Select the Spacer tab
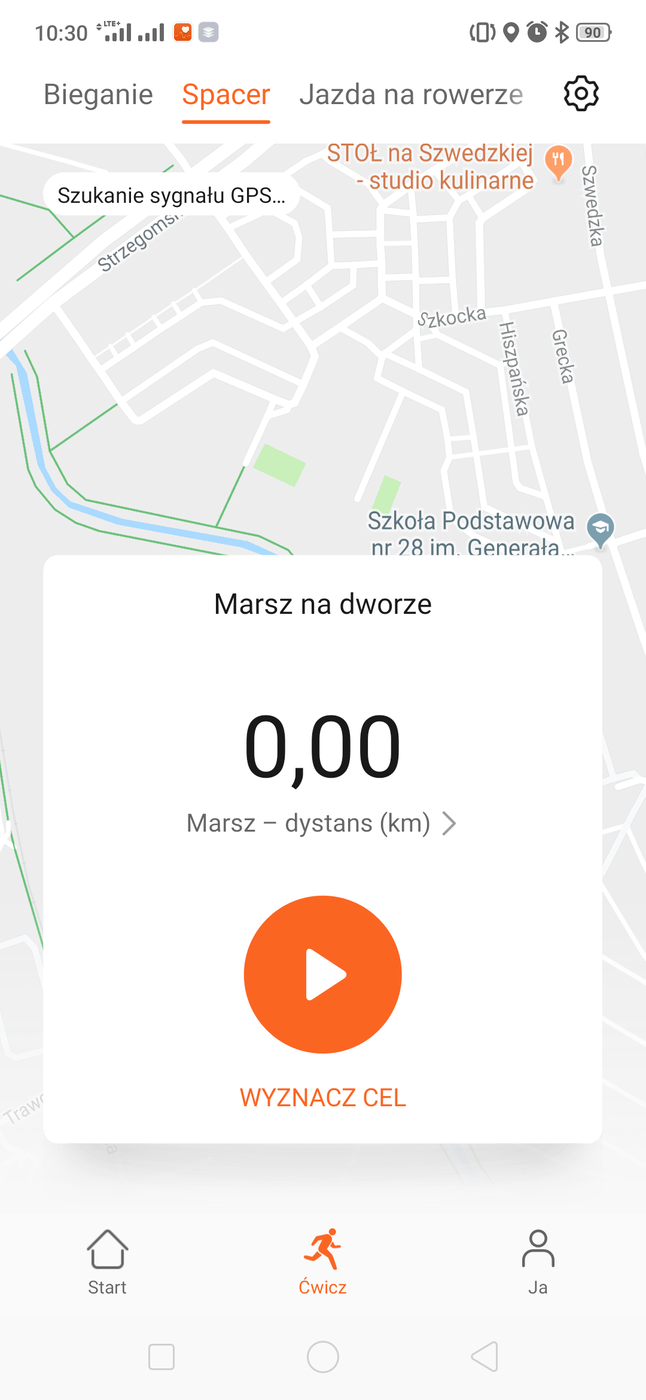 pos(226,95)
